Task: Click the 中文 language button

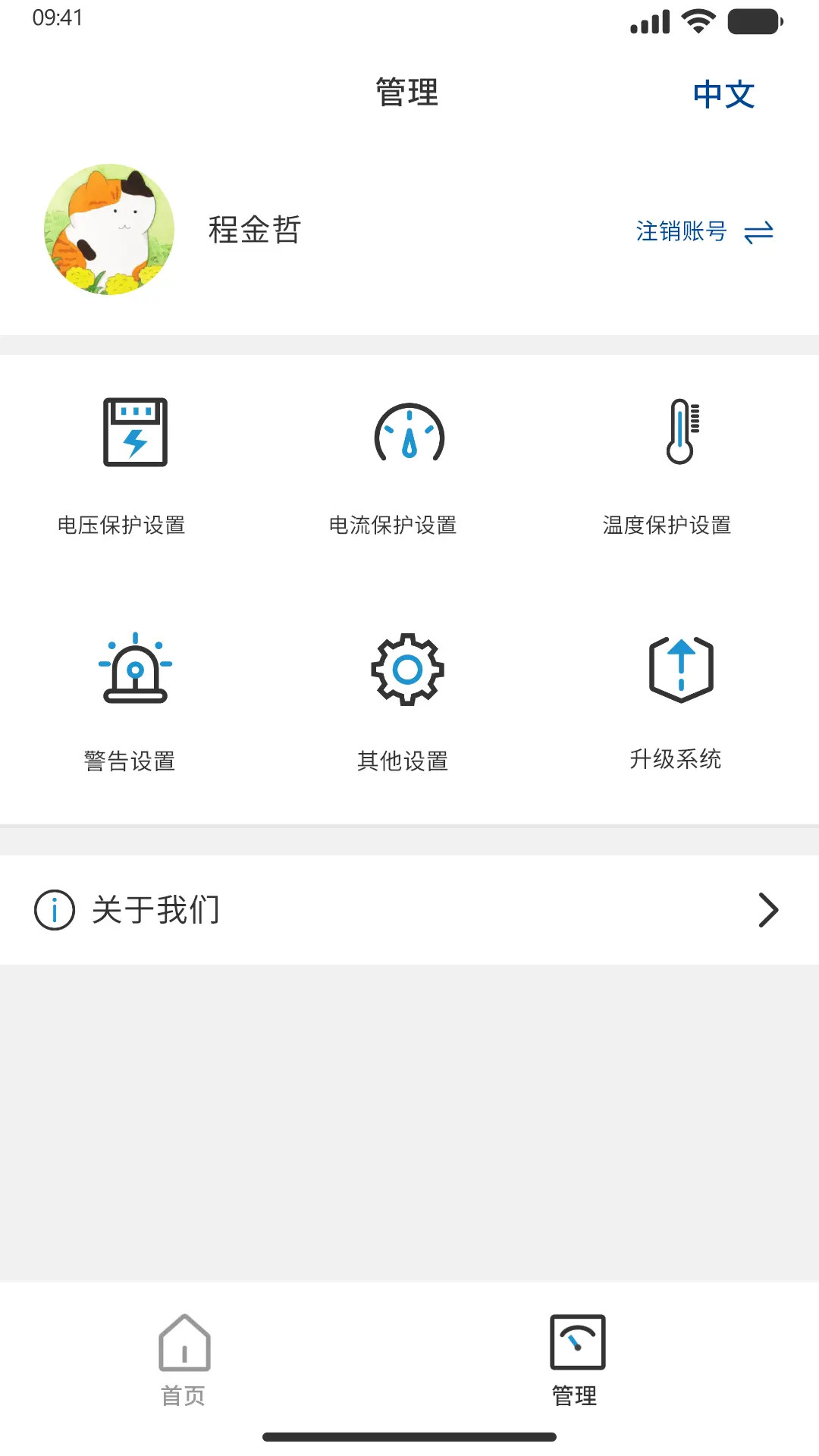Action: (x=723, y=94)
